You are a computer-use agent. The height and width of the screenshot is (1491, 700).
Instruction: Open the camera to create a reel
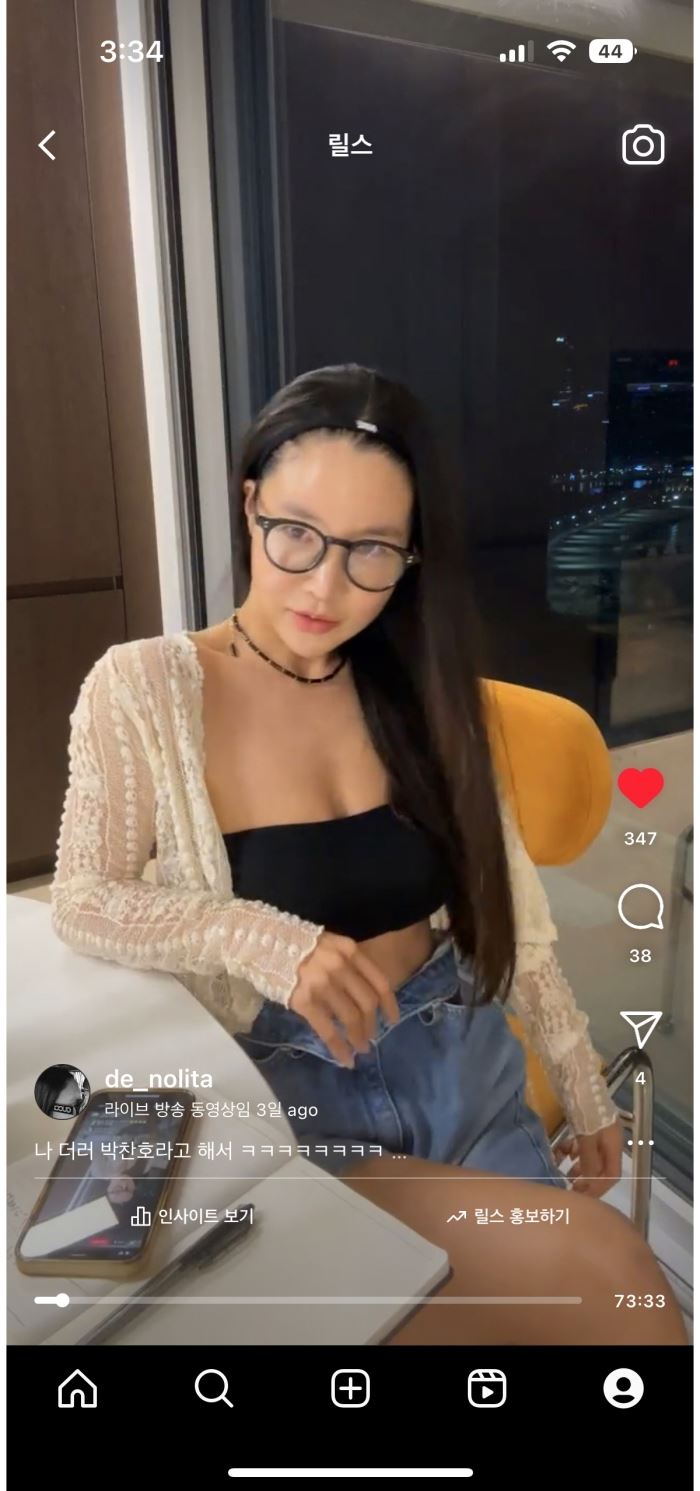coord(643,146)
